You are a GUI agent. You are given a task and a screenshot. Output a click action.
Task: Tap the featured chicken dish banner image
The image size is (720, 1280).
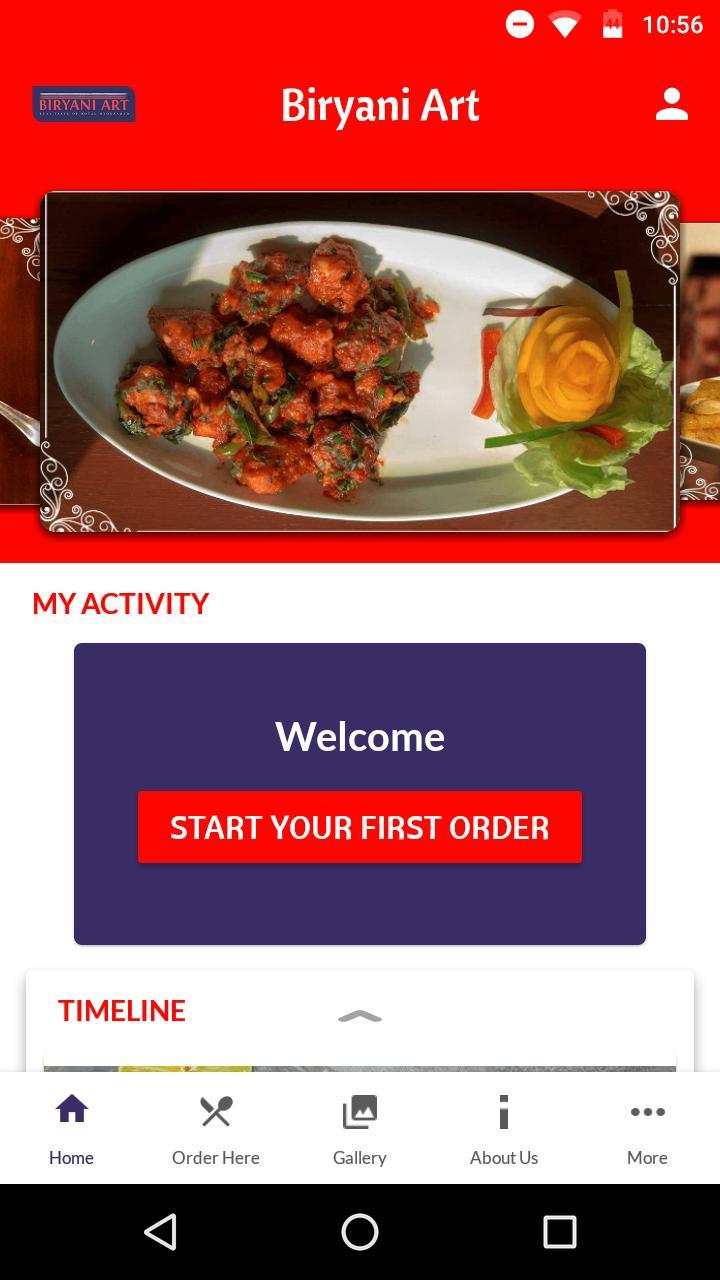[360, 360]
